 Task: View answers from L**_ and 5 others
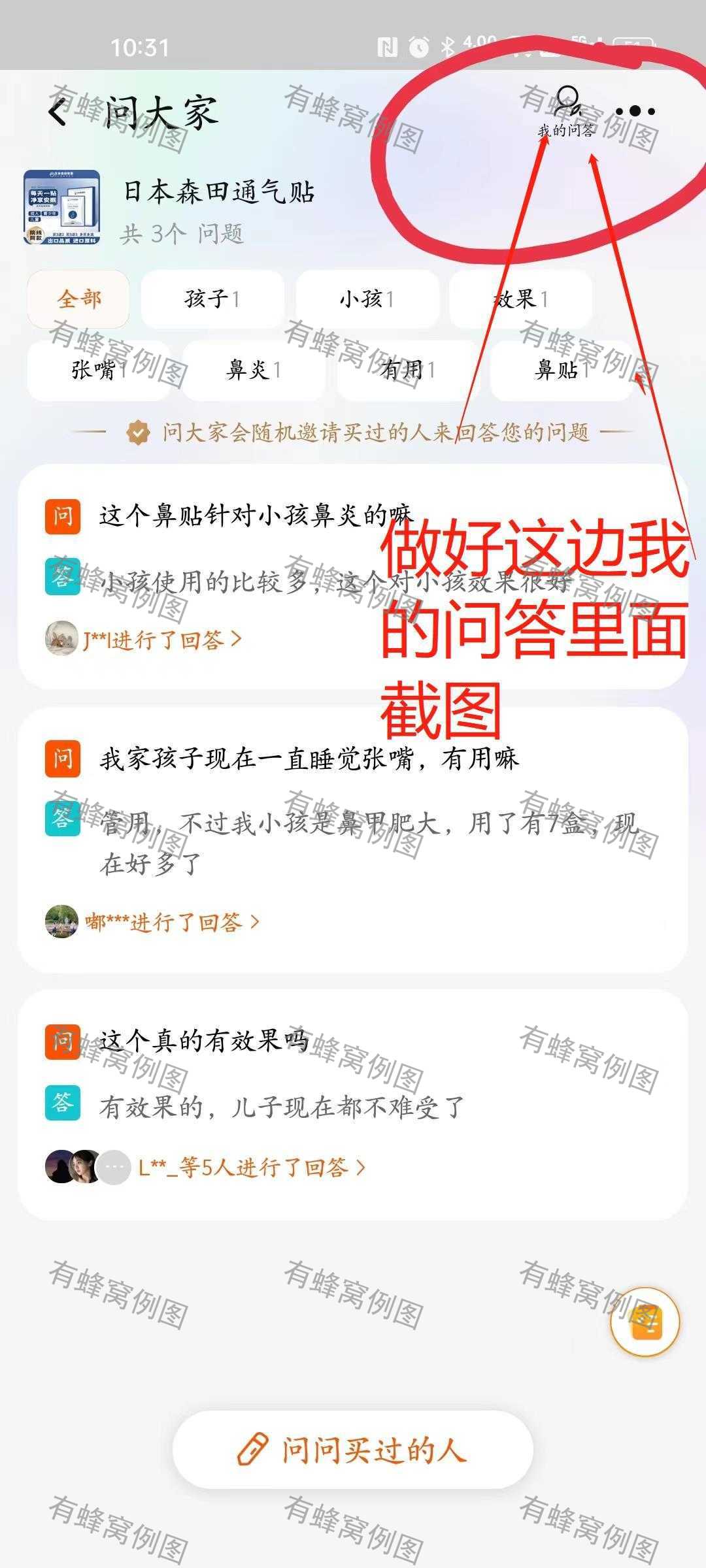click(x=251, y=1167)
